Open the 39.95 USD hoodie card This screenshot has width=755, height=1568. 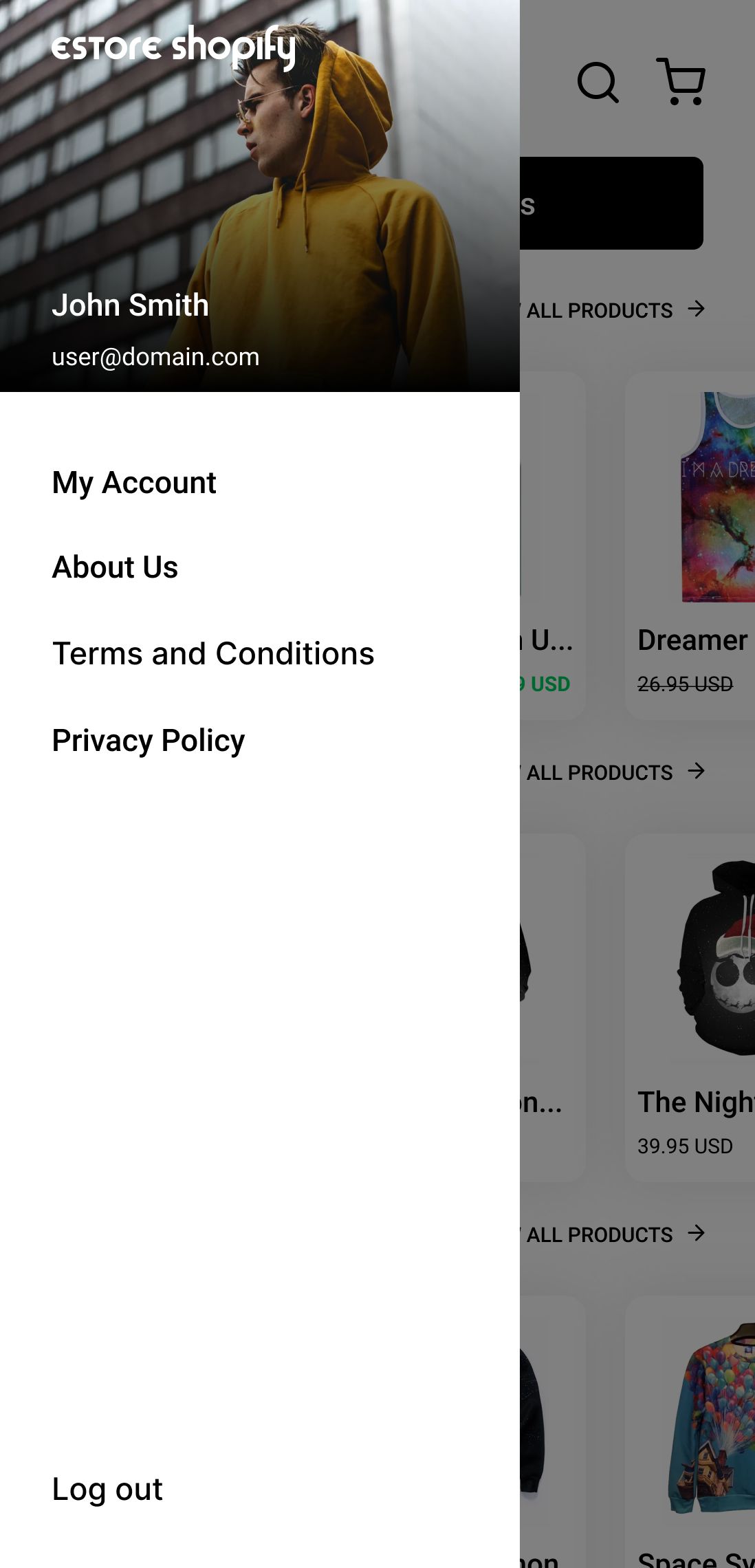(690, 1008)
